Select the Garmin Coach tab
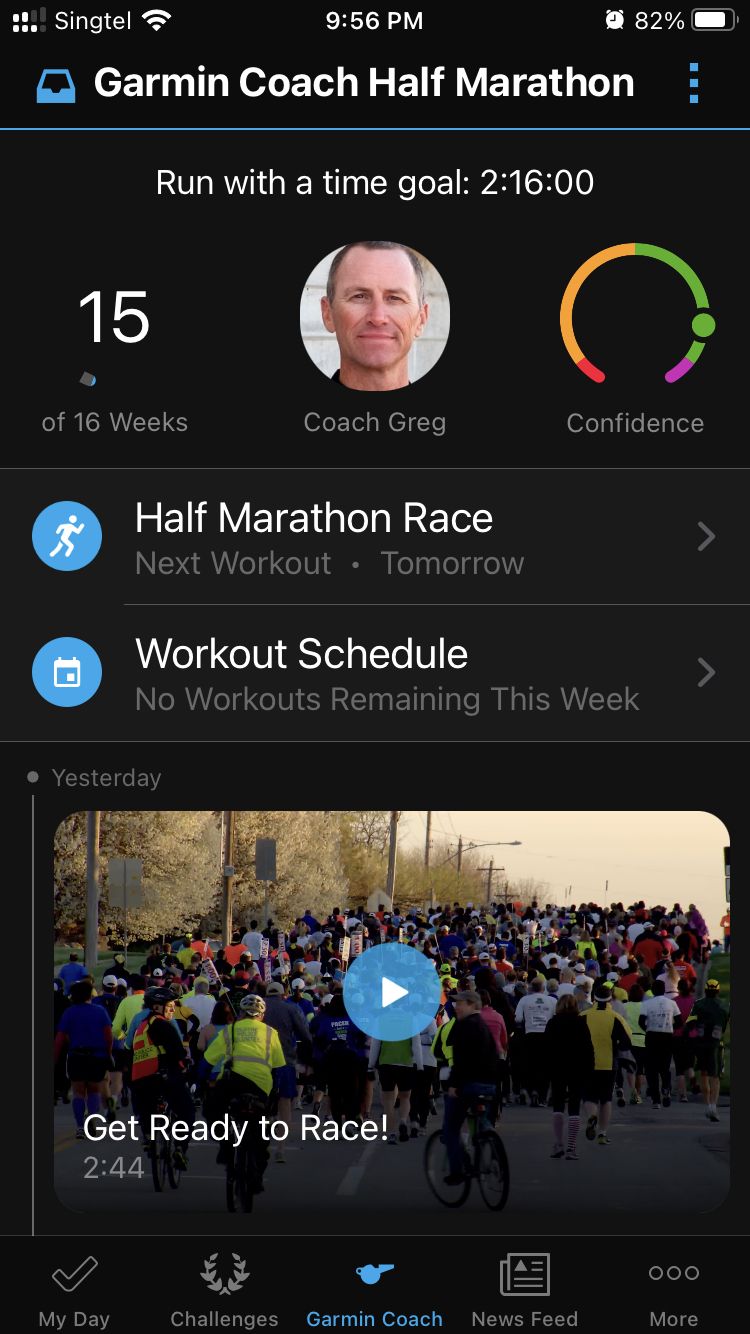The image size is (750, 1334). tap(375, 1291)
